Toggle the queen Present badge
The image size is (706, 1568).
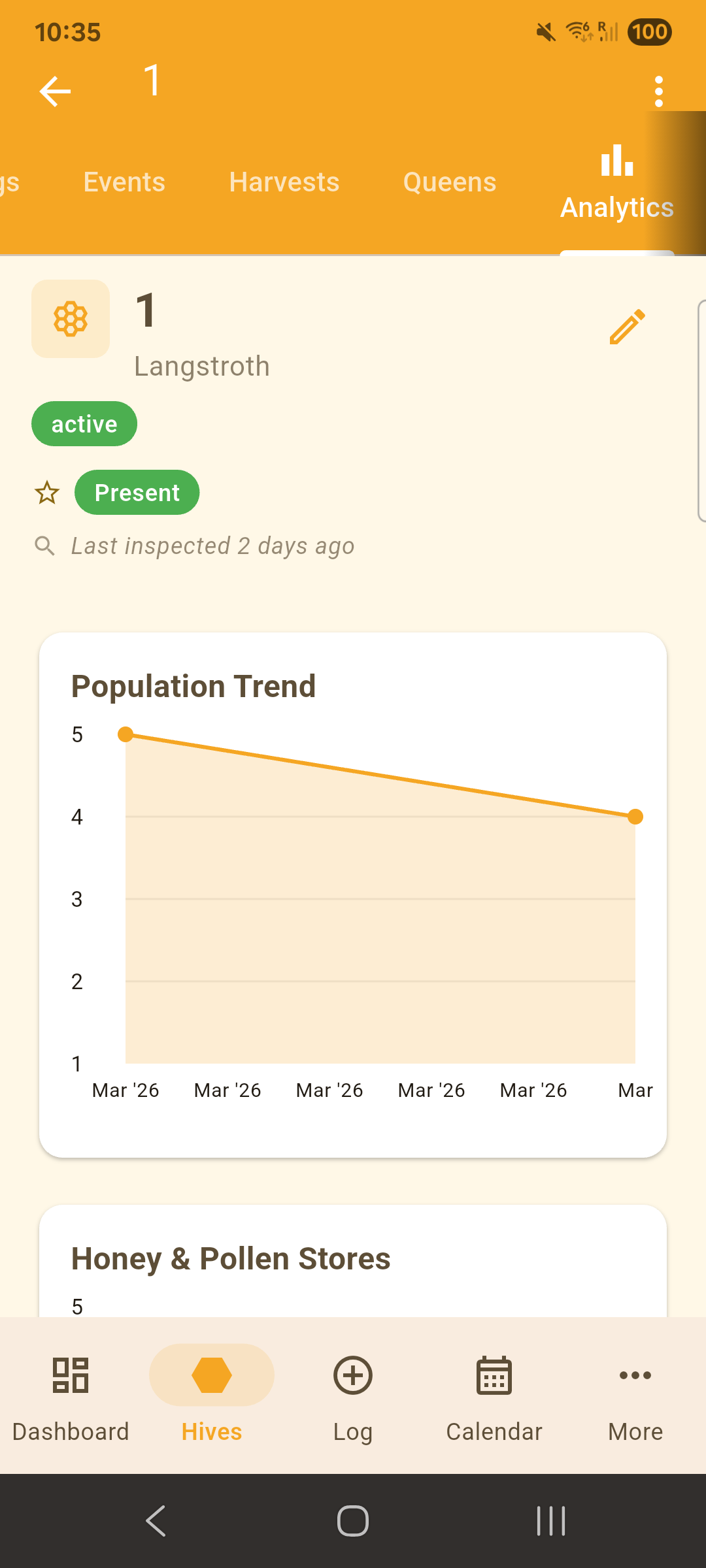click(x=137, y=492)
